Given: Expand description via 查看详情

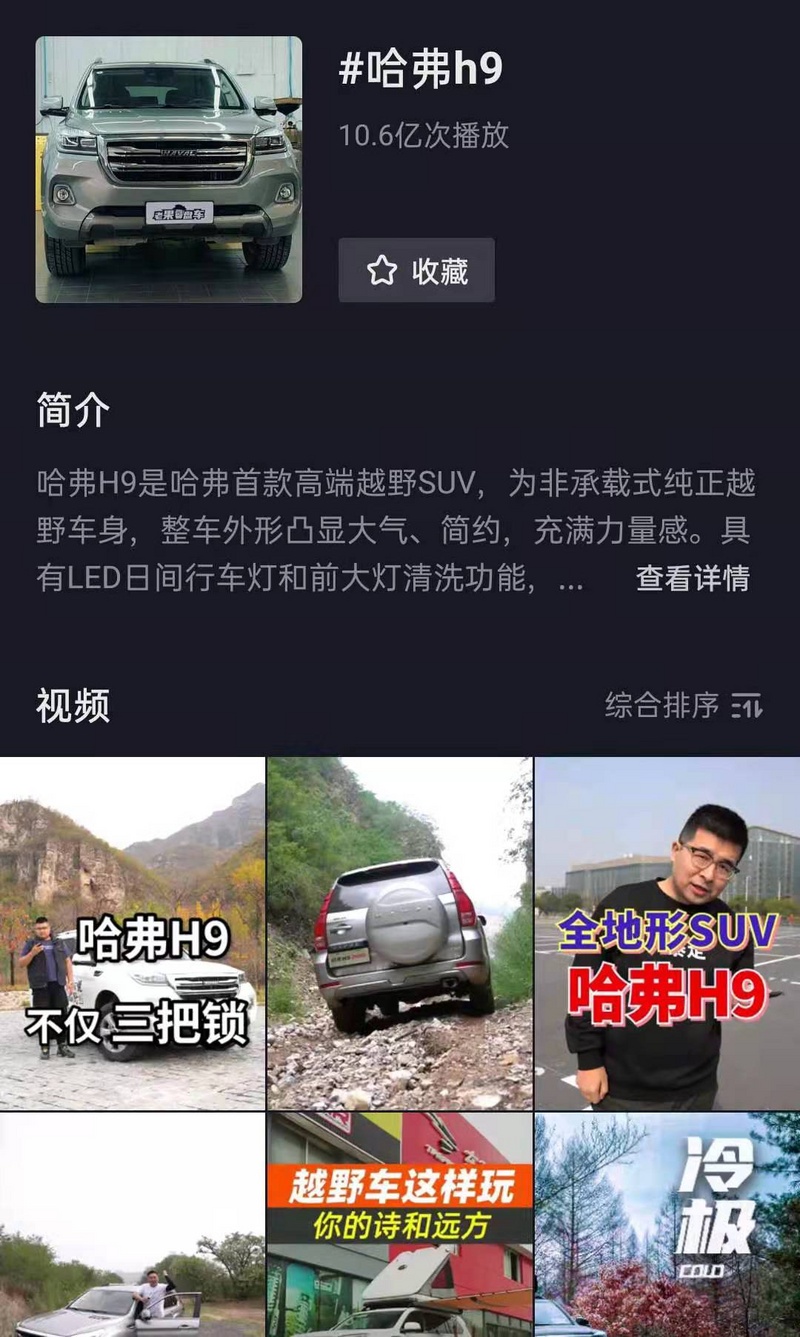Looking at the screenshot, I should pos(692,578).
